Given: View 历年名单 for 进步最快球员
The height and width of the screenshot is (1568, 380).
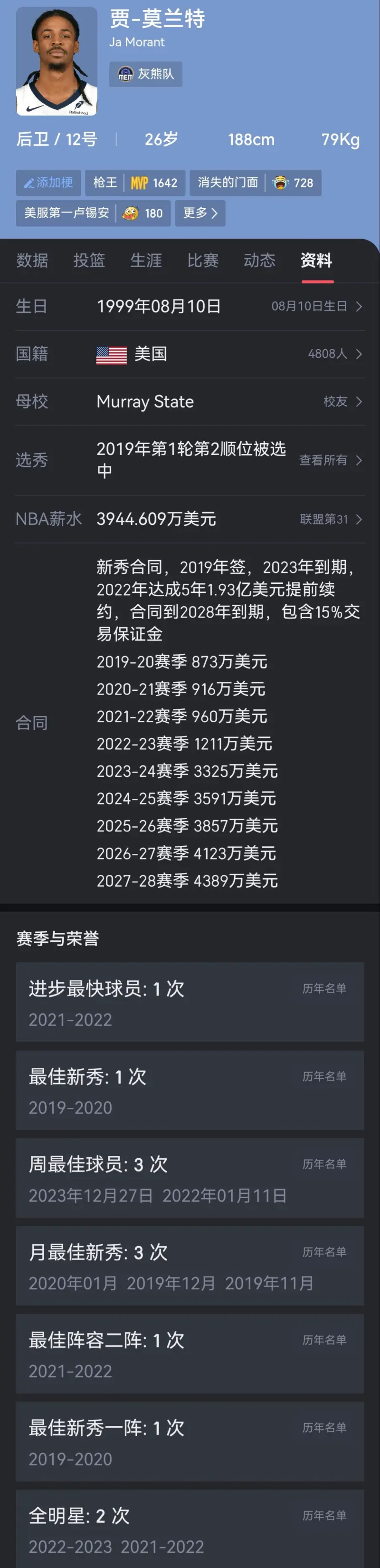Looking at the screenshot, I should [x=324, y=988].
